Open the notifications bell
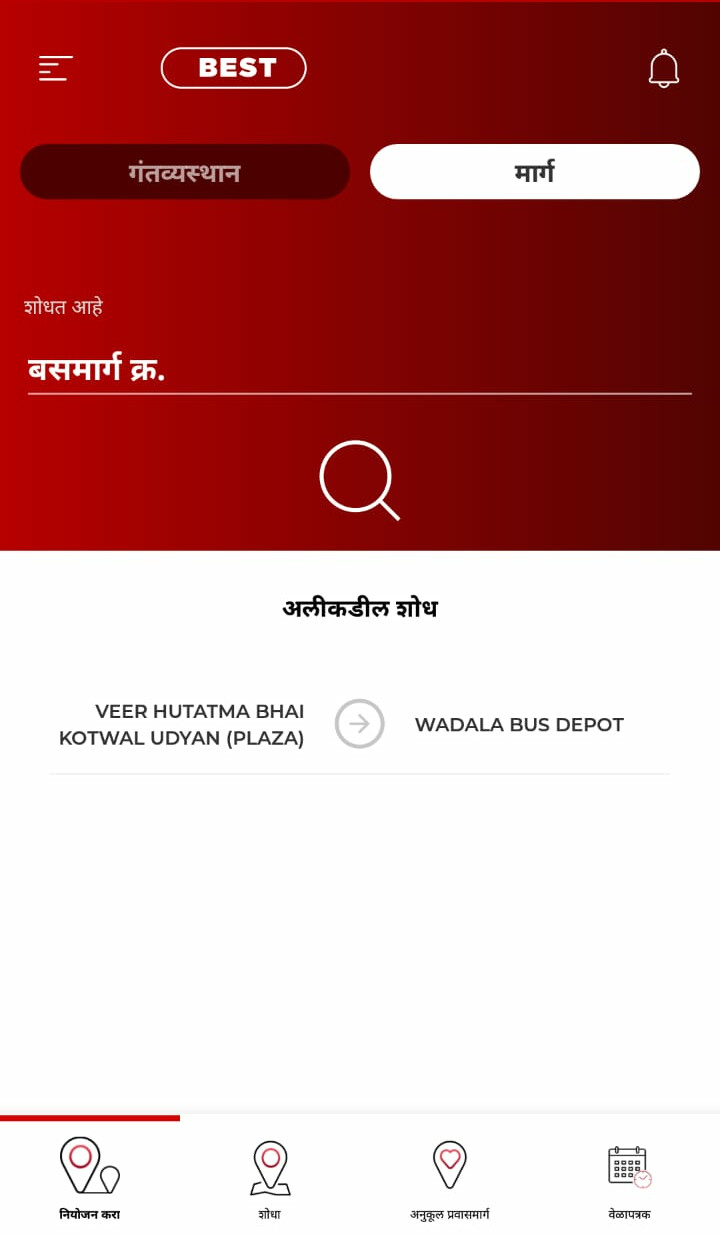Screen dimensions: 720x1234 663,69
